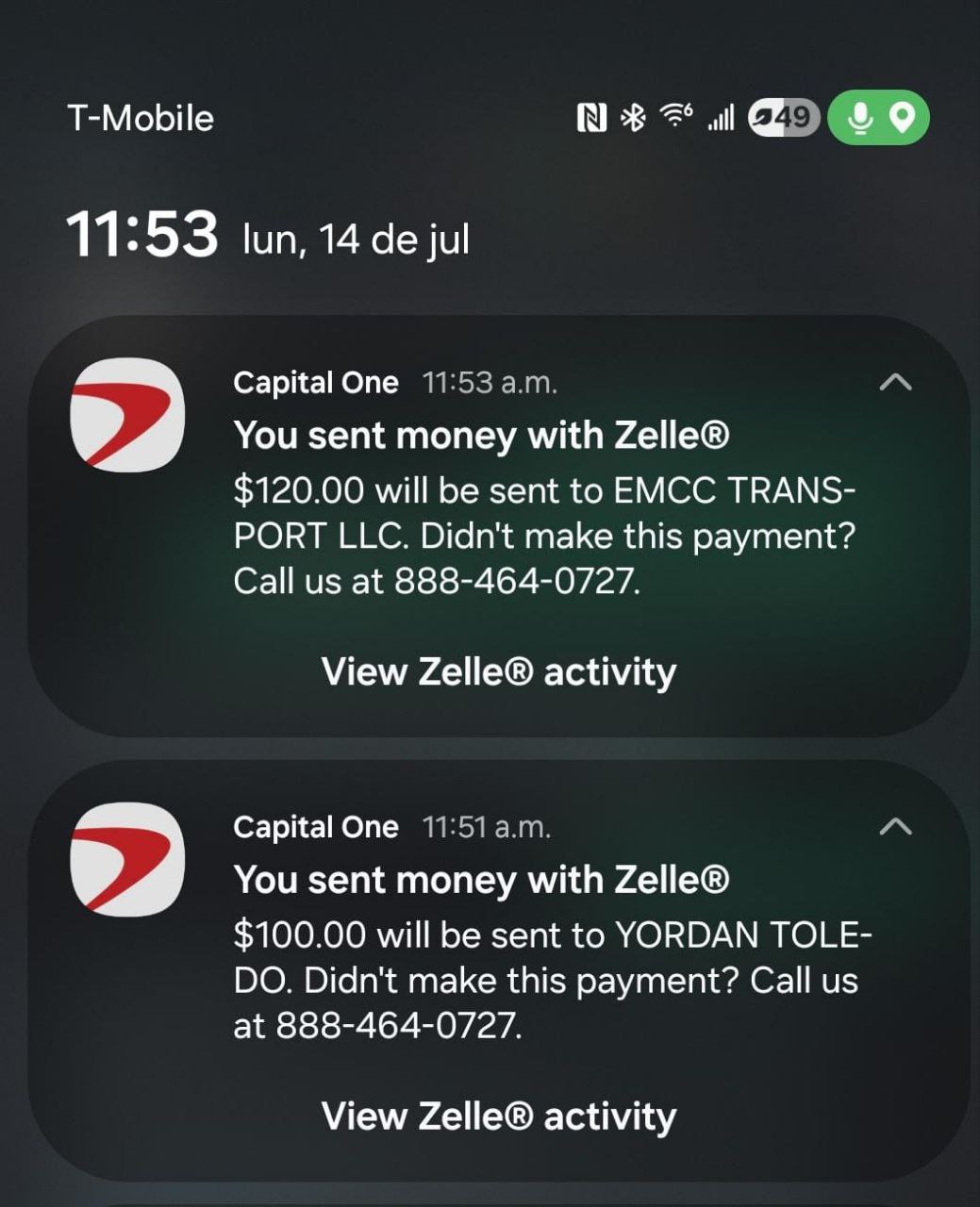Image resolution: width=980 pixels, height=1207 pixels.
Task: Tap the green microphone and location indicator
Action: pos(878,118)
